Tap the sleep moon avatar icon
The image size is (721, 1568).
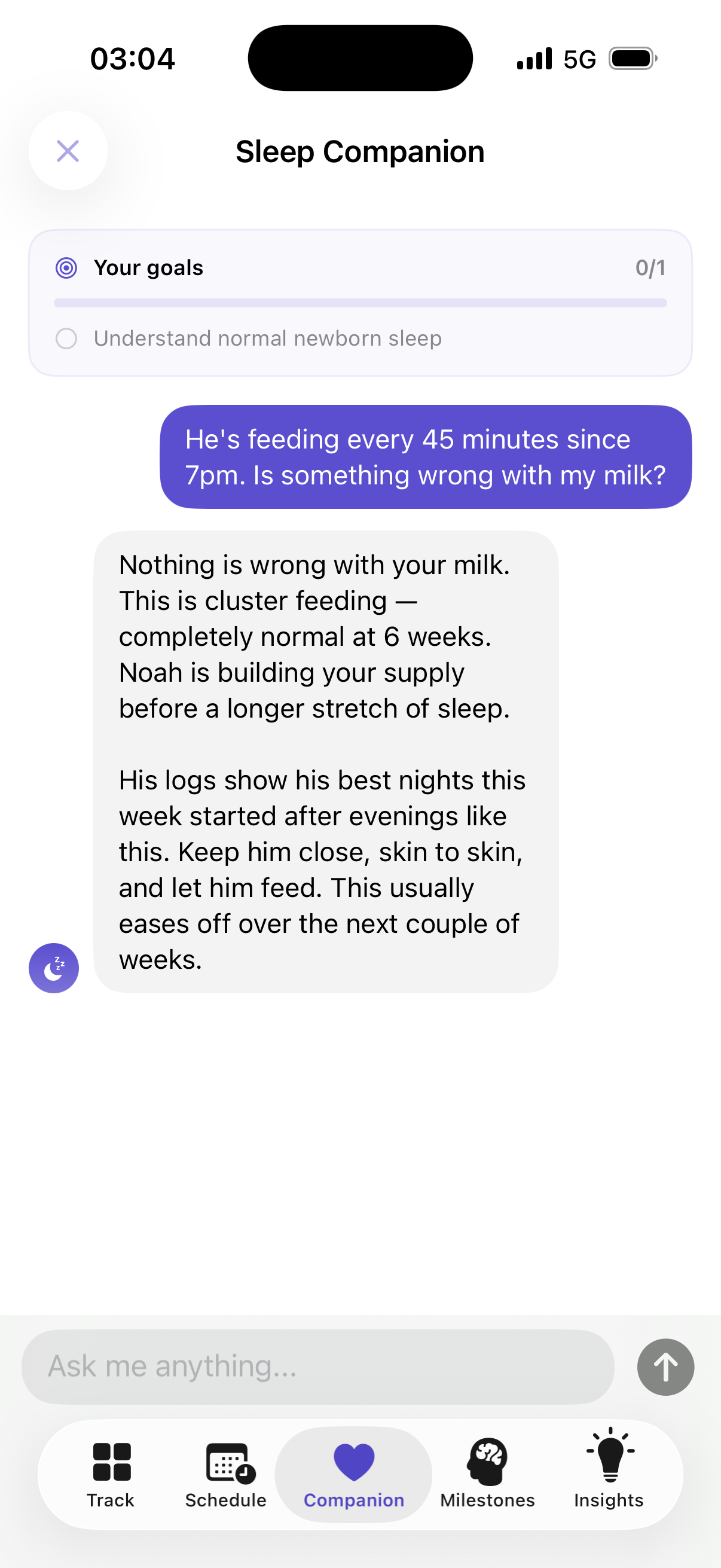(x=54, y=968)
